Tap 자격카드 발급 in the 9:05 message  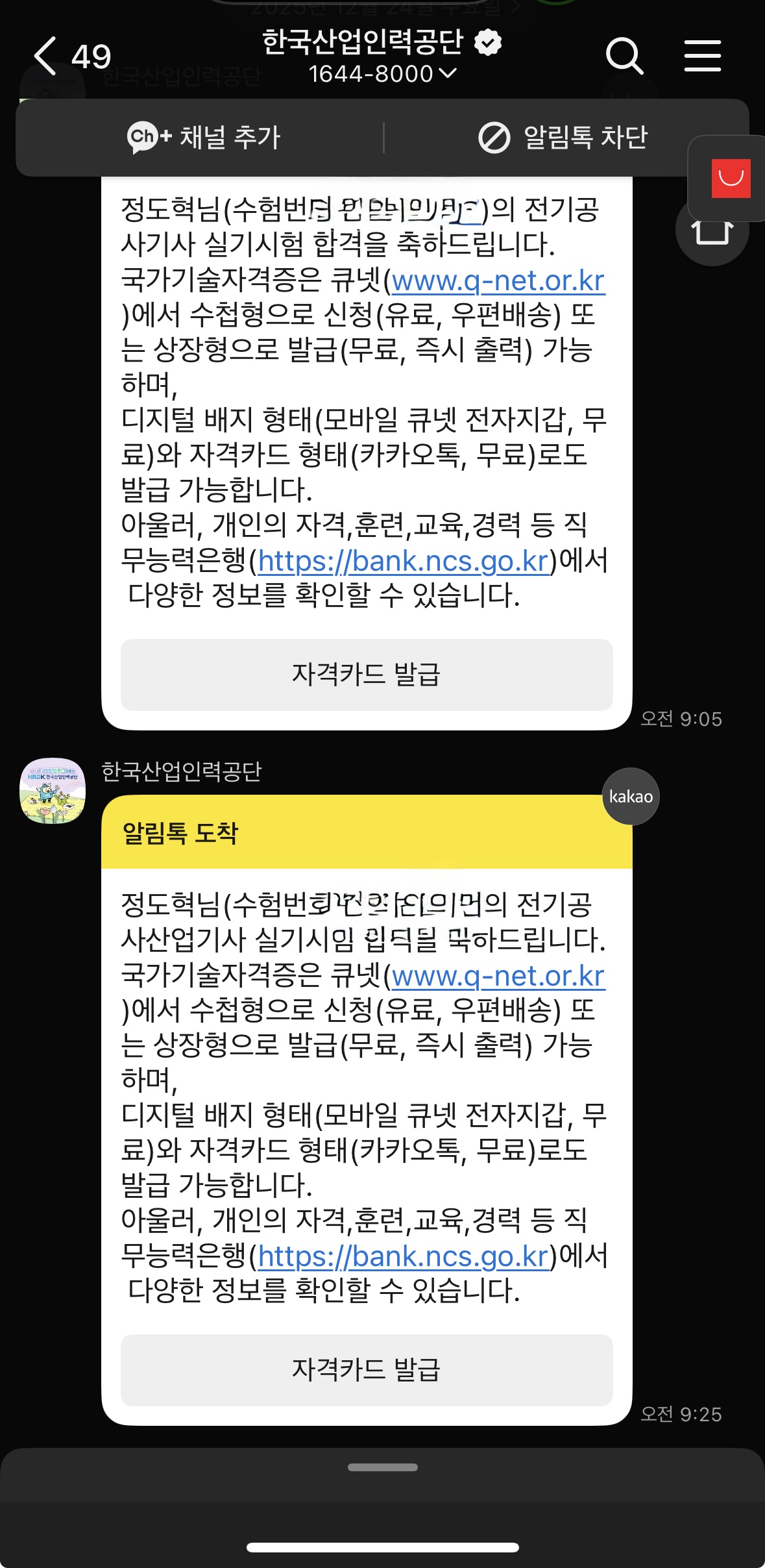coord(367,675)
